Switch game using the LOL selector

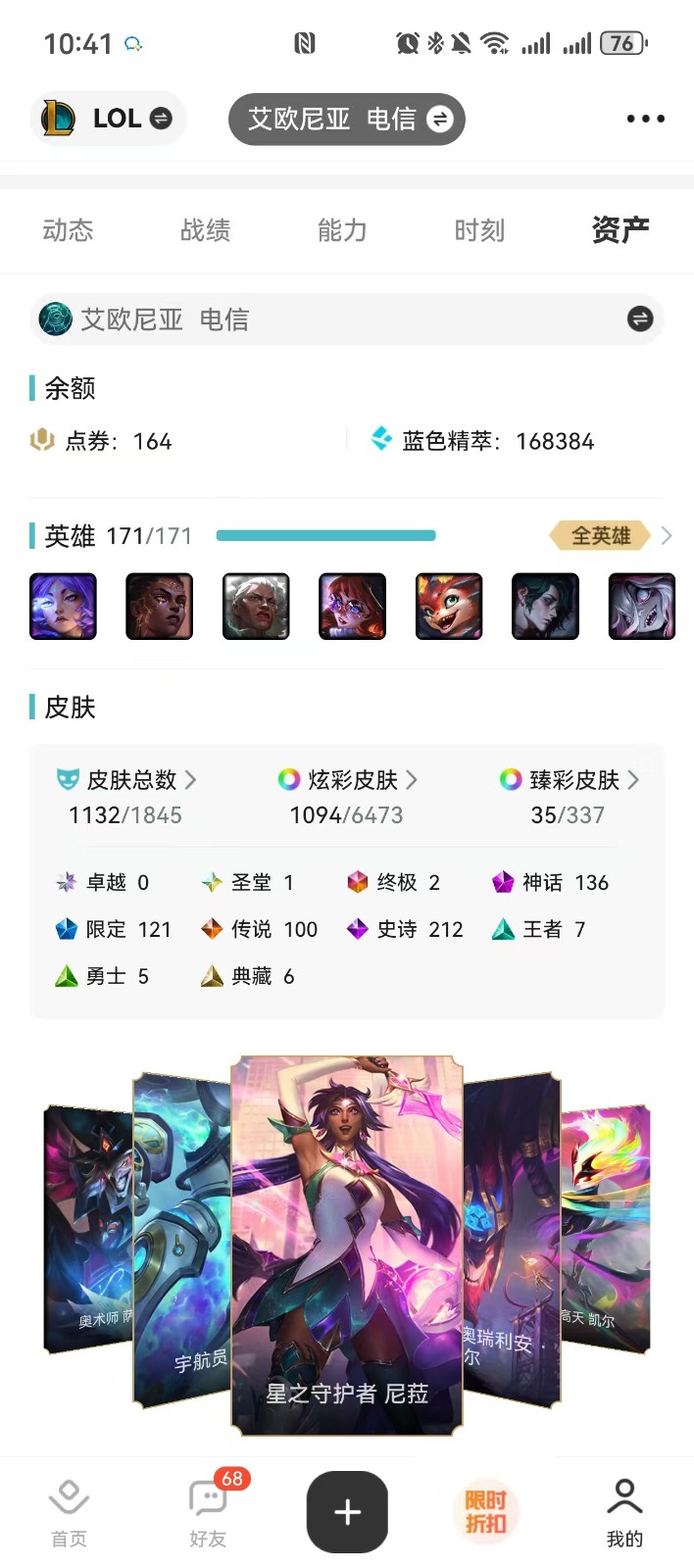(107, 119)
